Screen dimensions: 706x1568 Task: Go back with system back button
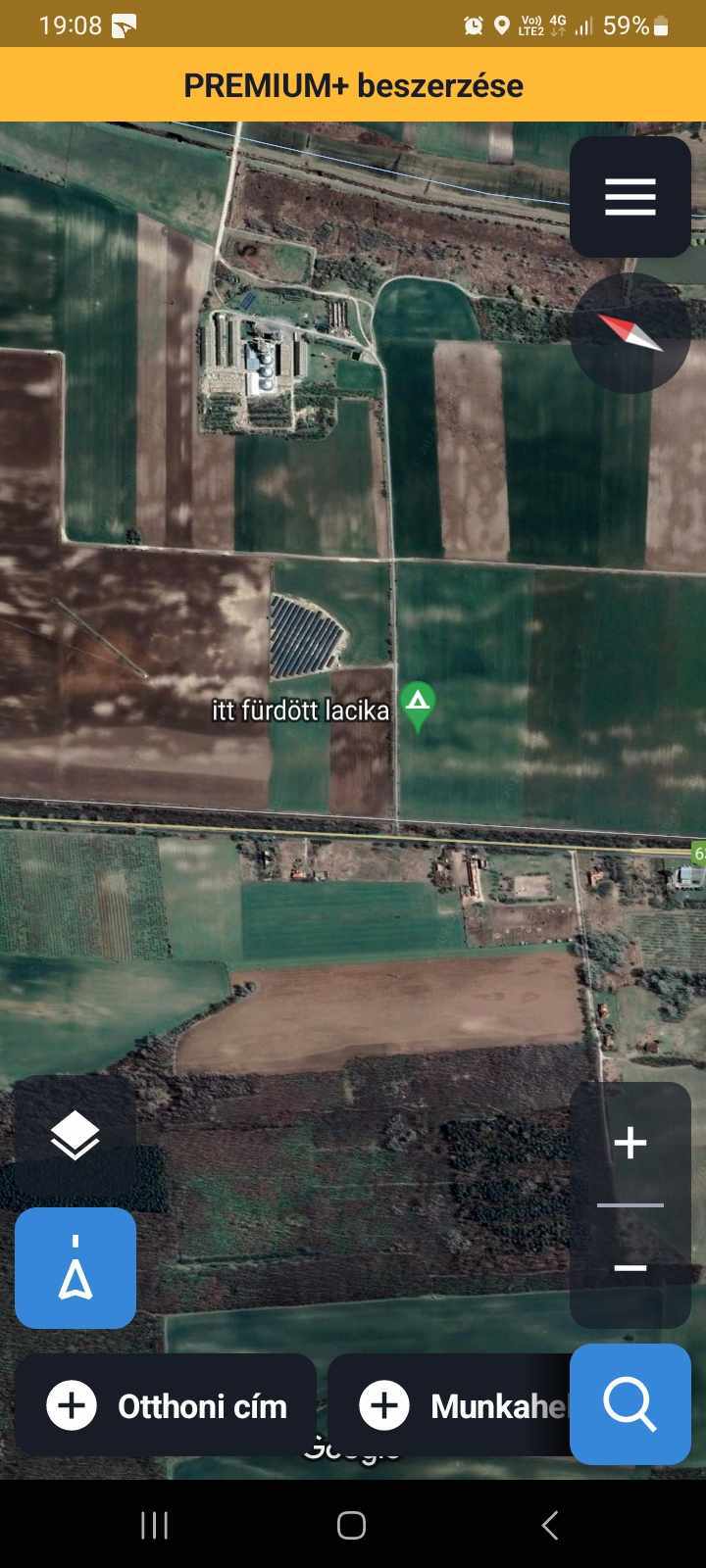pos(550,1525)
